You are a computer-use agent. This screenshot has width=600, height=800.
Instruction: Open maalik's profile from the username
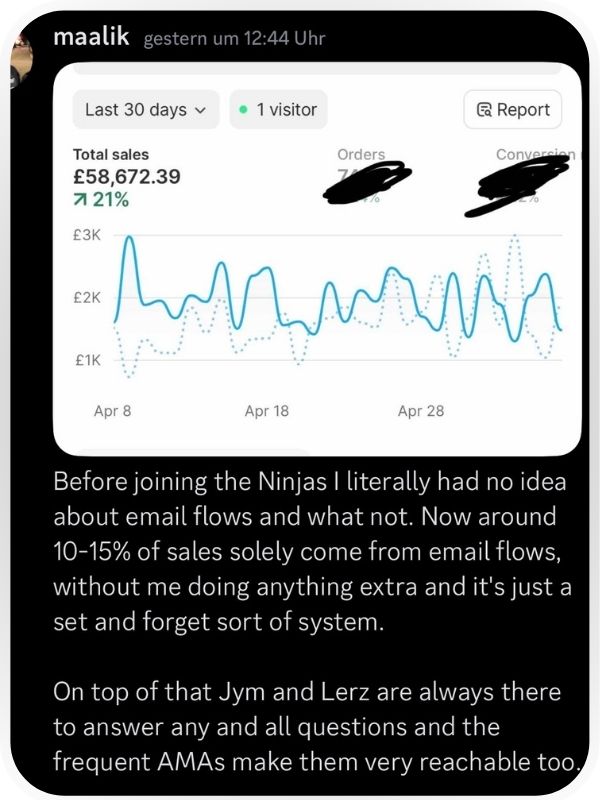(91, 37)
